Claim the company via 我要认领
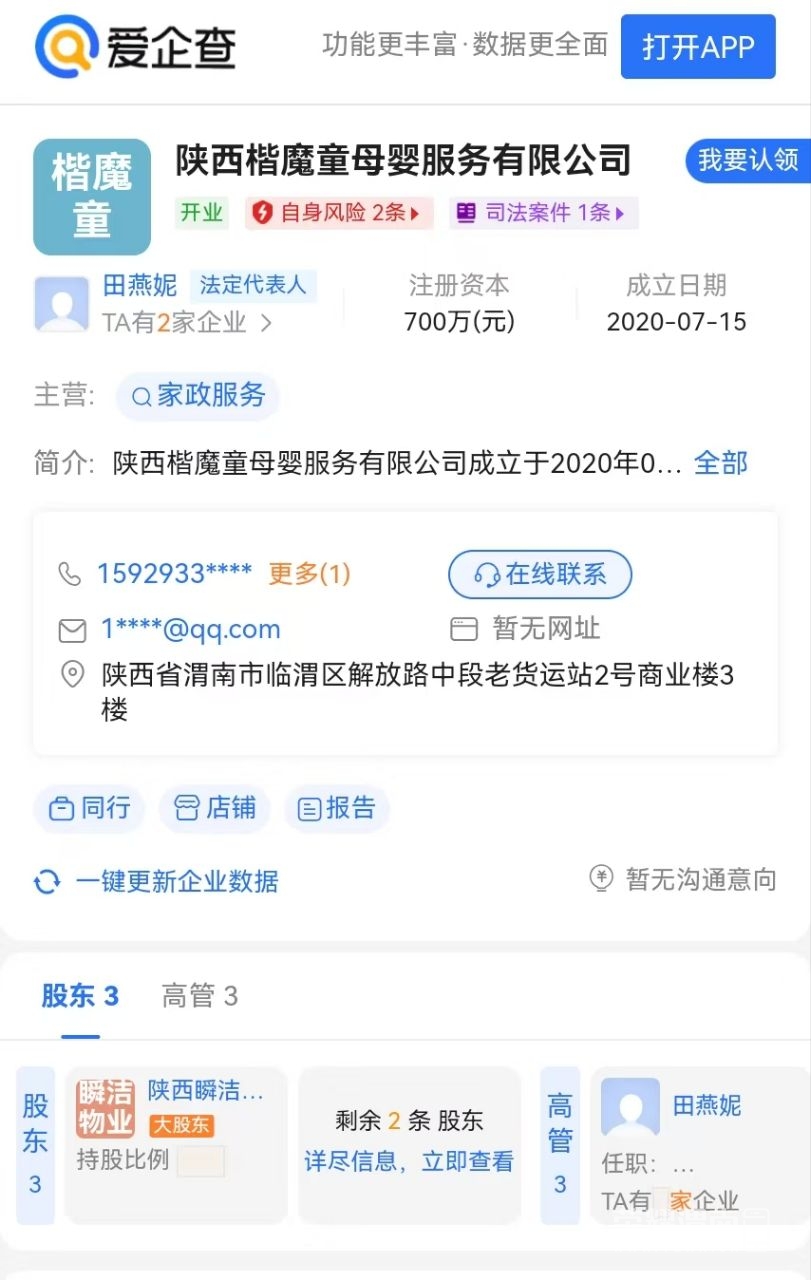This screenshot has width=811, height=1280. [x=747, y=160]
